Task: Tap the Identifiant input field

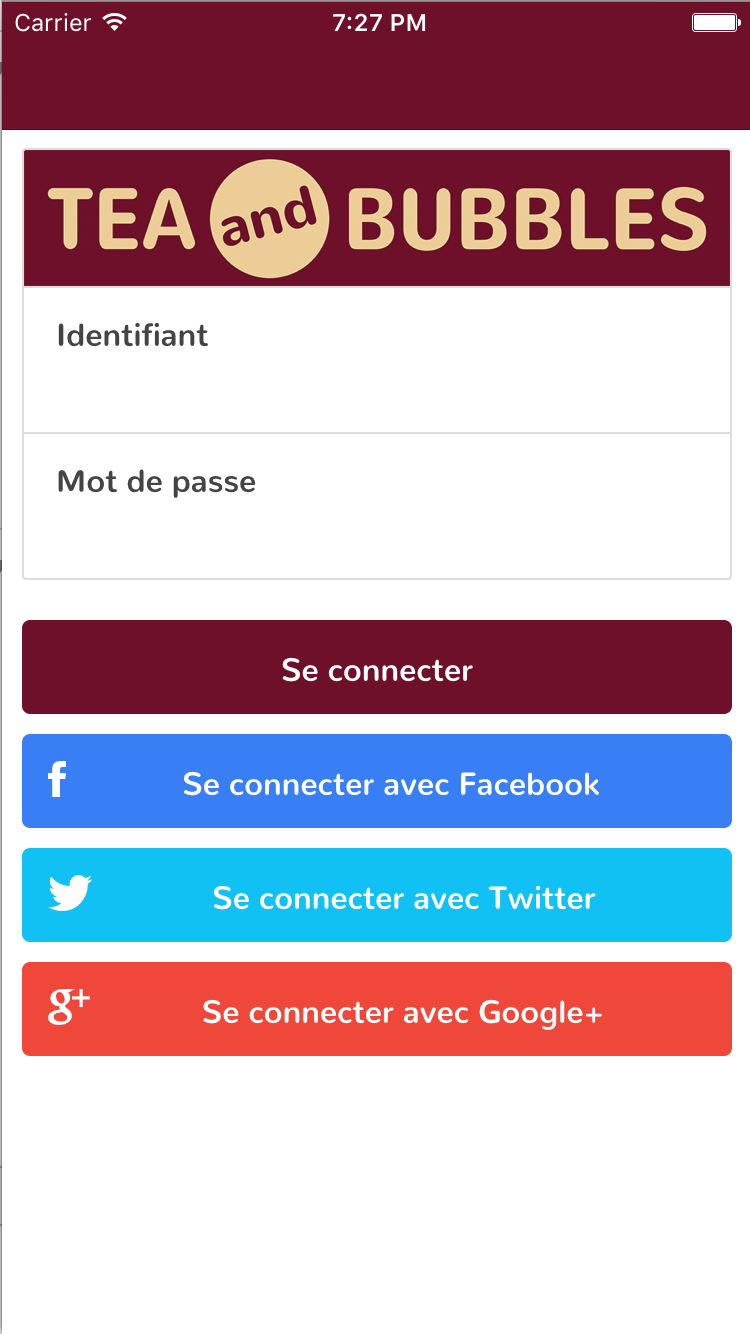Action: point(377,360)
